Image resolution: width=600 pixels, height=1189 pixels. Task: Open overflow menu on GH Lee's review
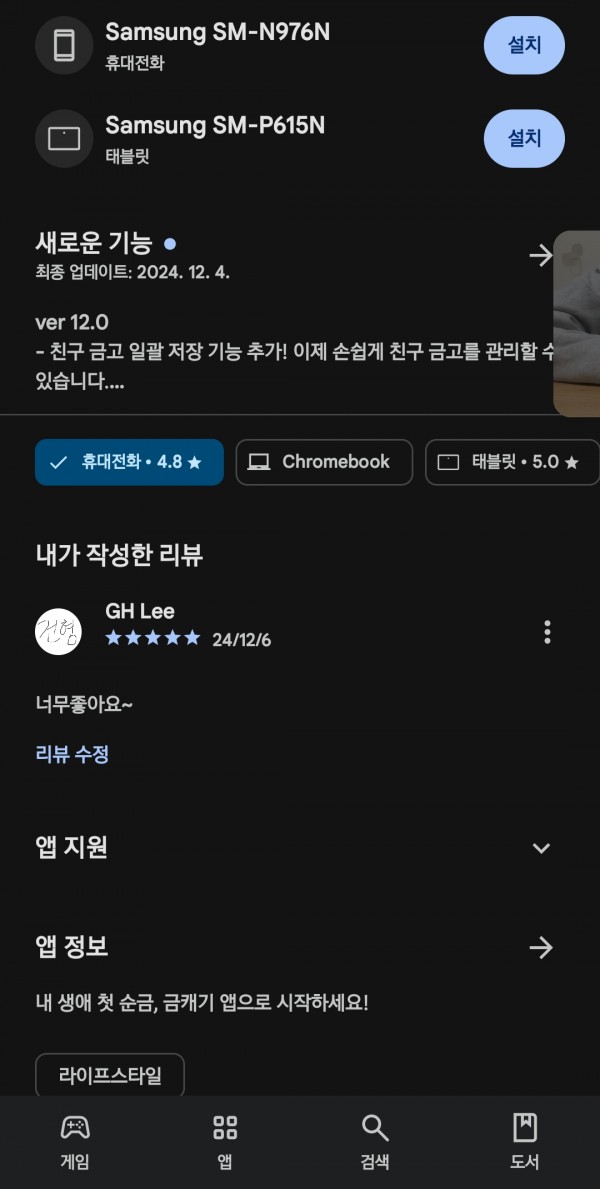click(547, 632)
